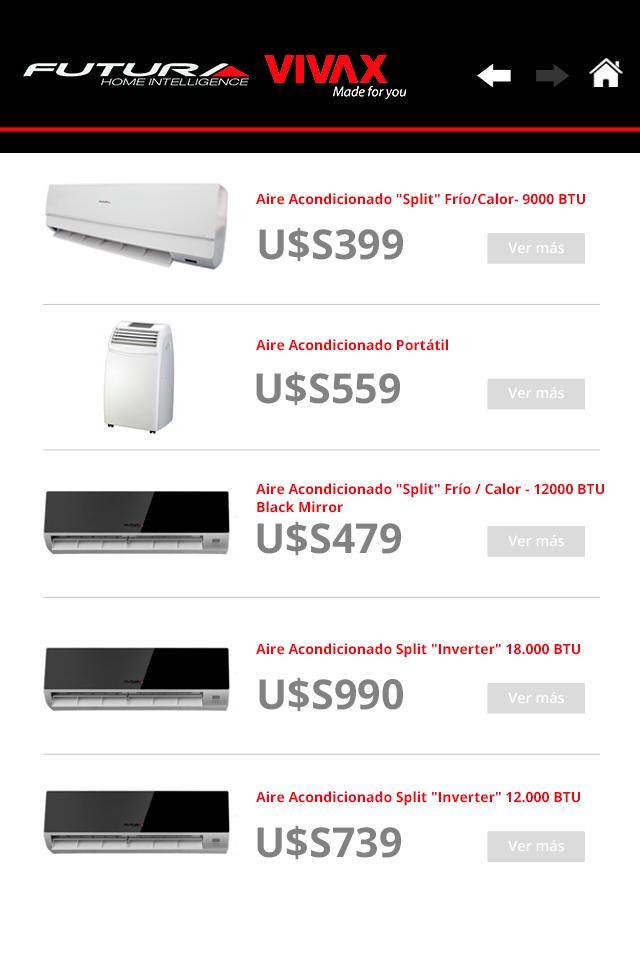
Task: Open the Inverter 18.000 BTU product image
Action: pyautogui.click(x=137, y=679)
